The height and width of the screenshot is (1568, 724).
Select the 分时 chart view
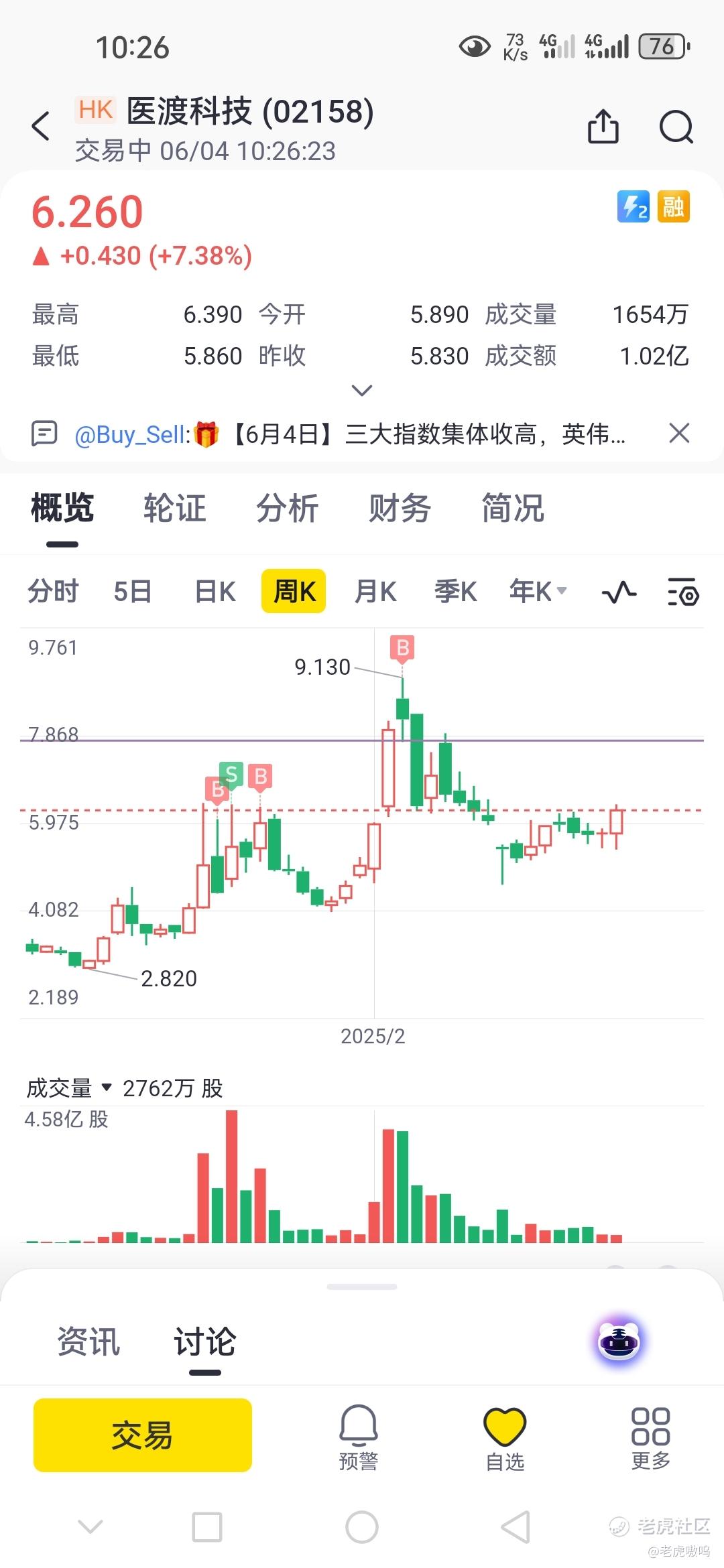53,592
